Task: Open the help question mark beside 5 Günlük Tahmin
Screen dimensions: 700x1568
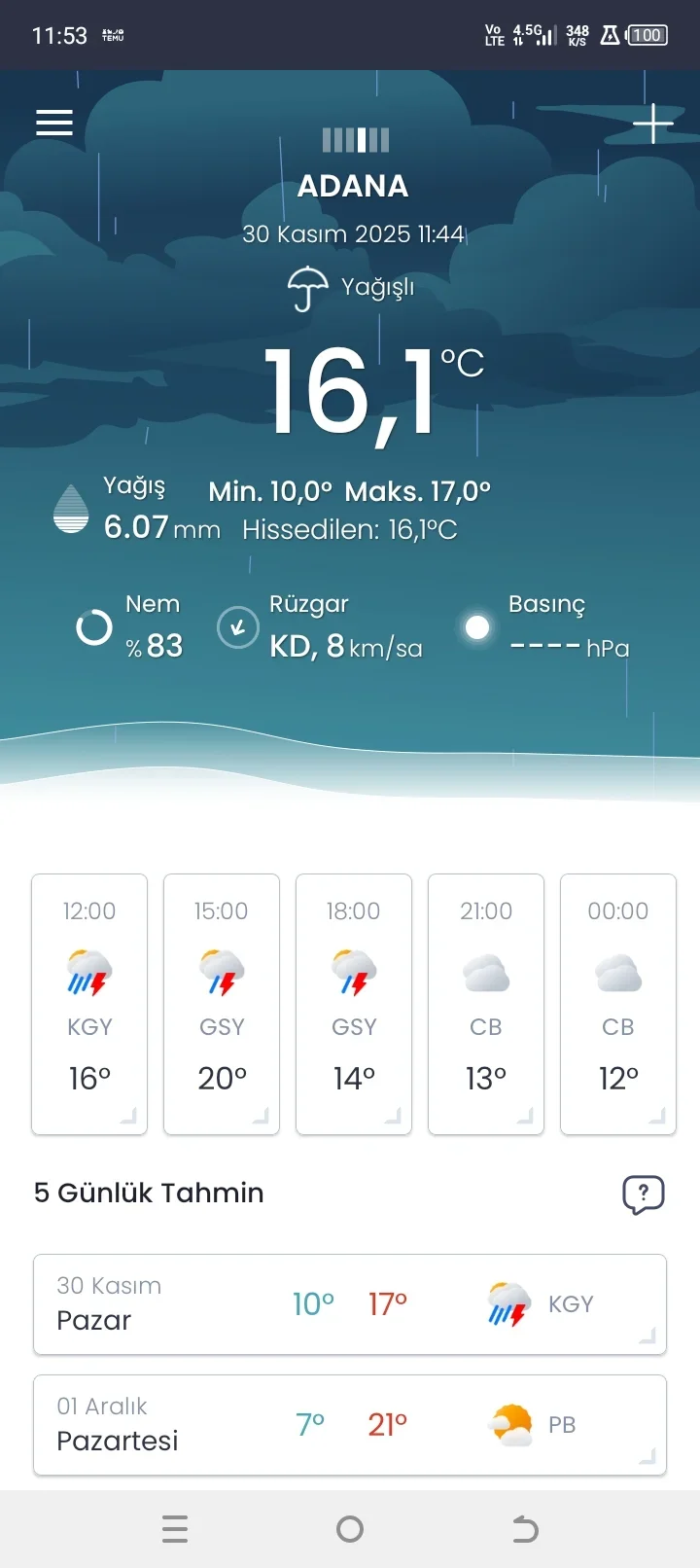Action: [644, 1194]
